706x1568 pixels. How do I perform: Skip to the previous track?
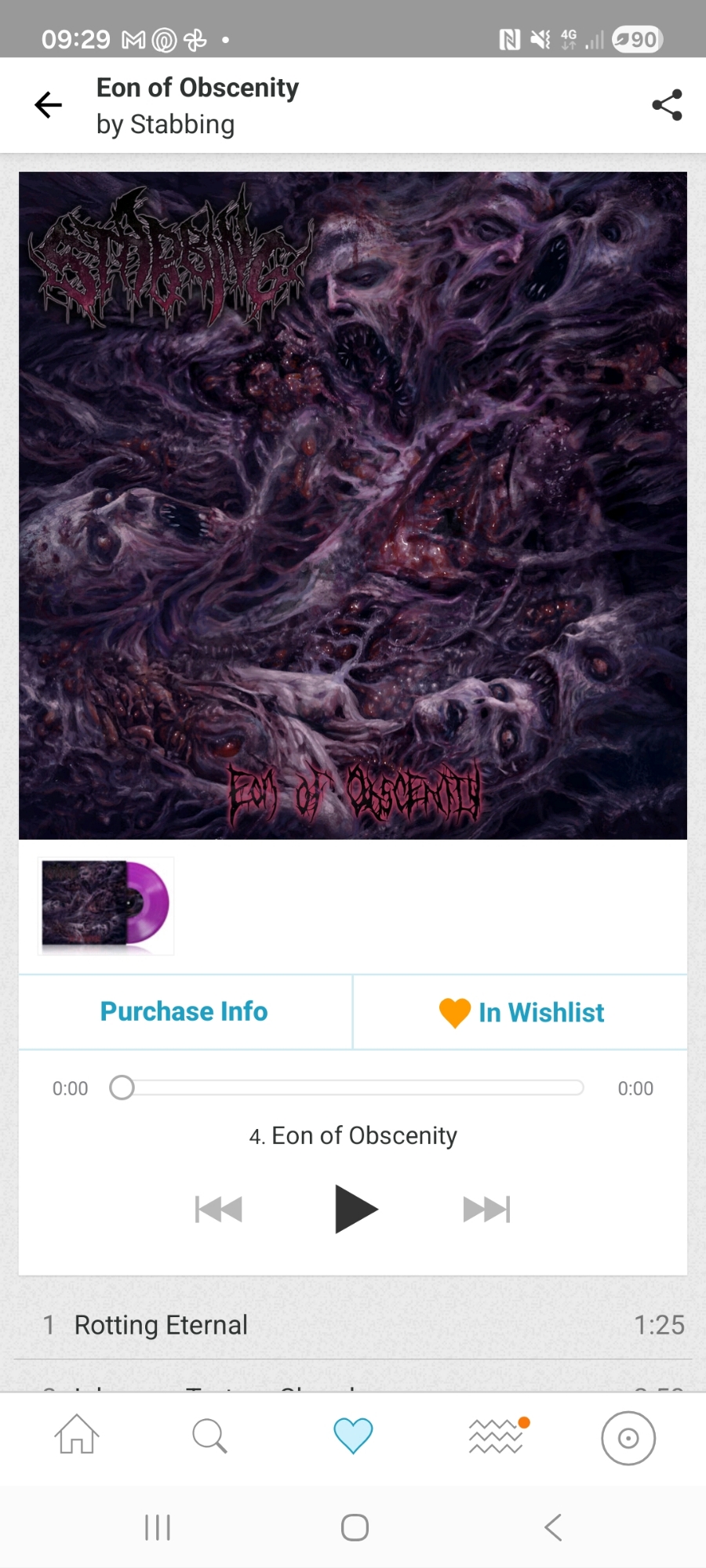[219, 1209]
